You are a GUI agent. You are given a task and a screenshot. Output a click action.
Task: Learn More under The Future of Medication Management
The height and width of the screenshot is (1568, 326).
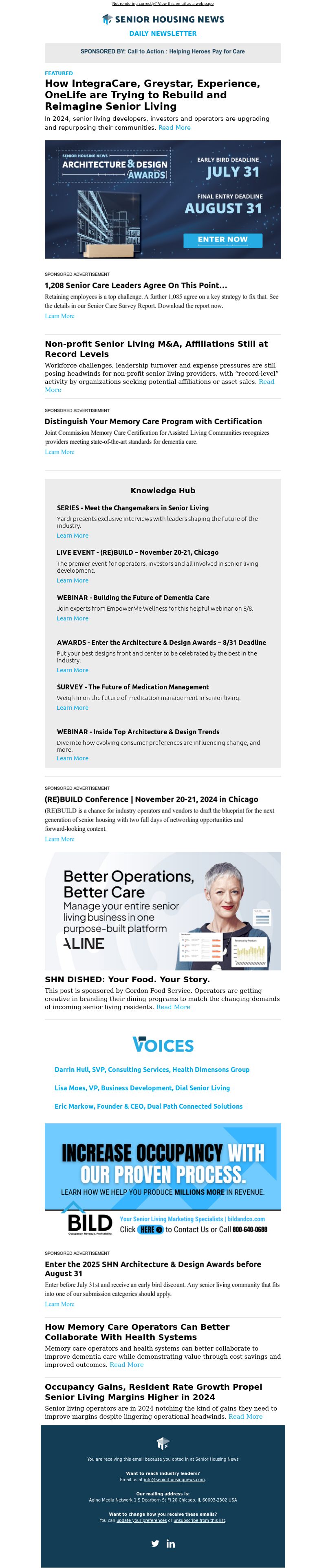(x=73, y=708)
